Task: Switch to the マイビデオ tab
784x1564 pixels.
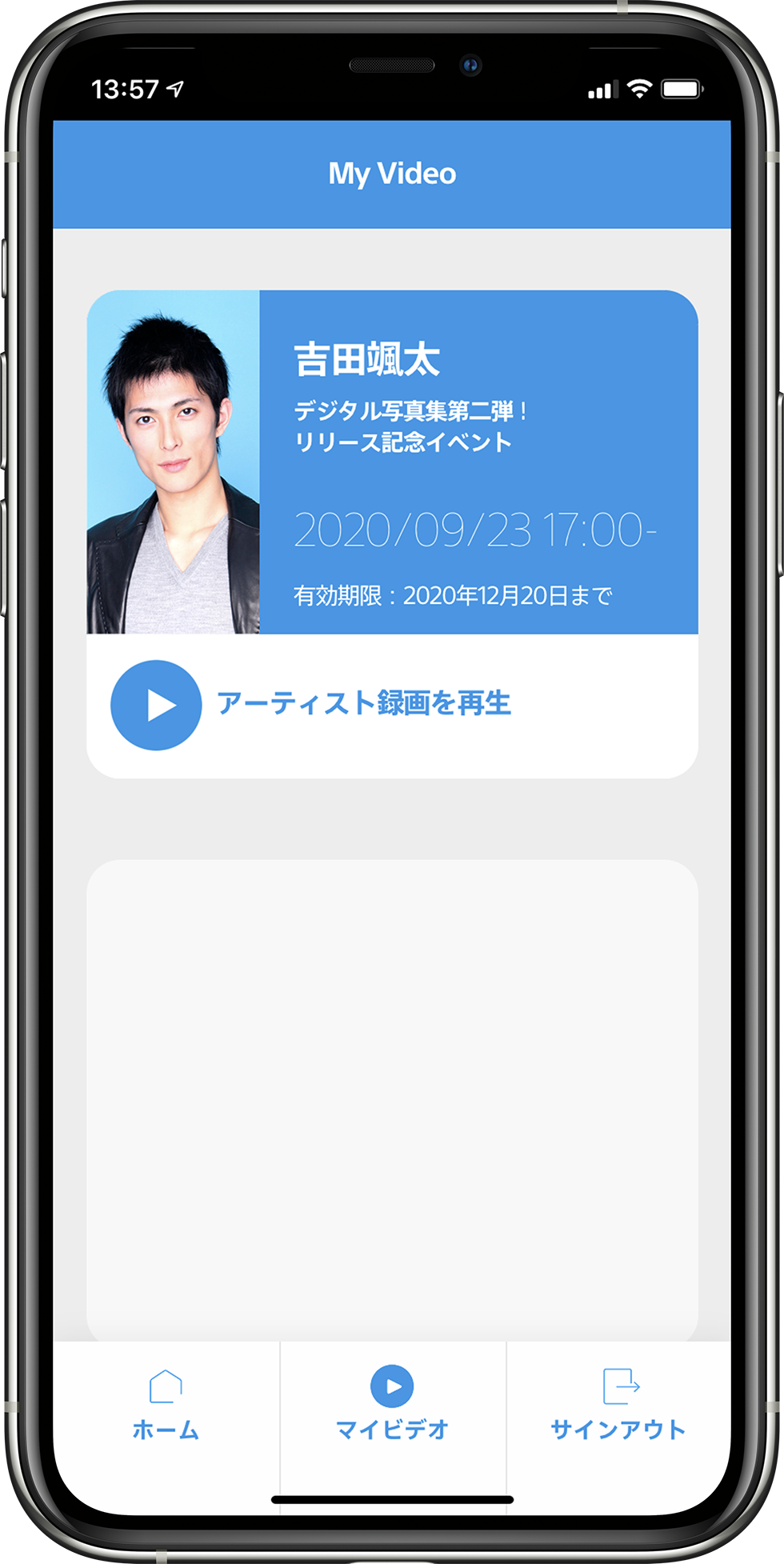Action: point(392,1406)
